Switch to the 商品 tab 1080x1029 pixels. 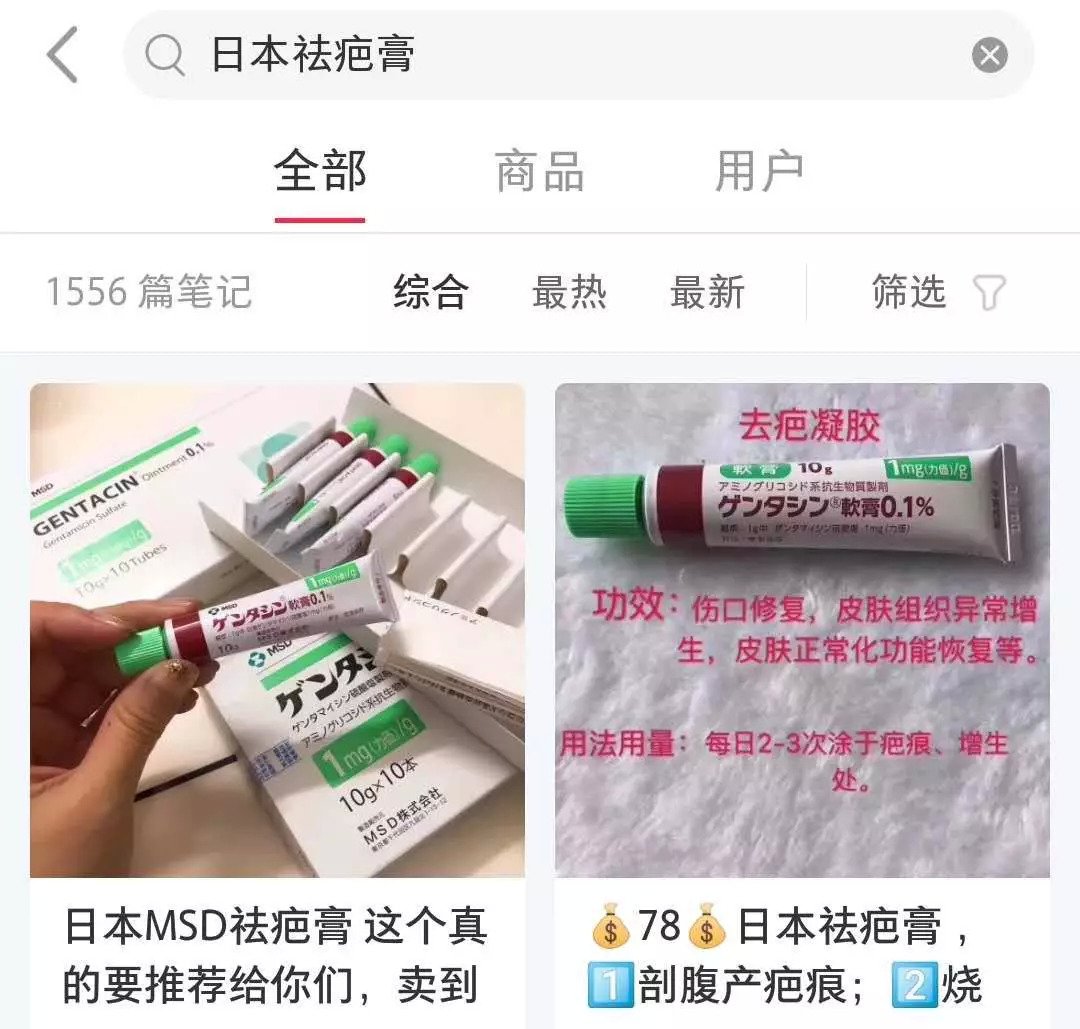coord(539,172)
